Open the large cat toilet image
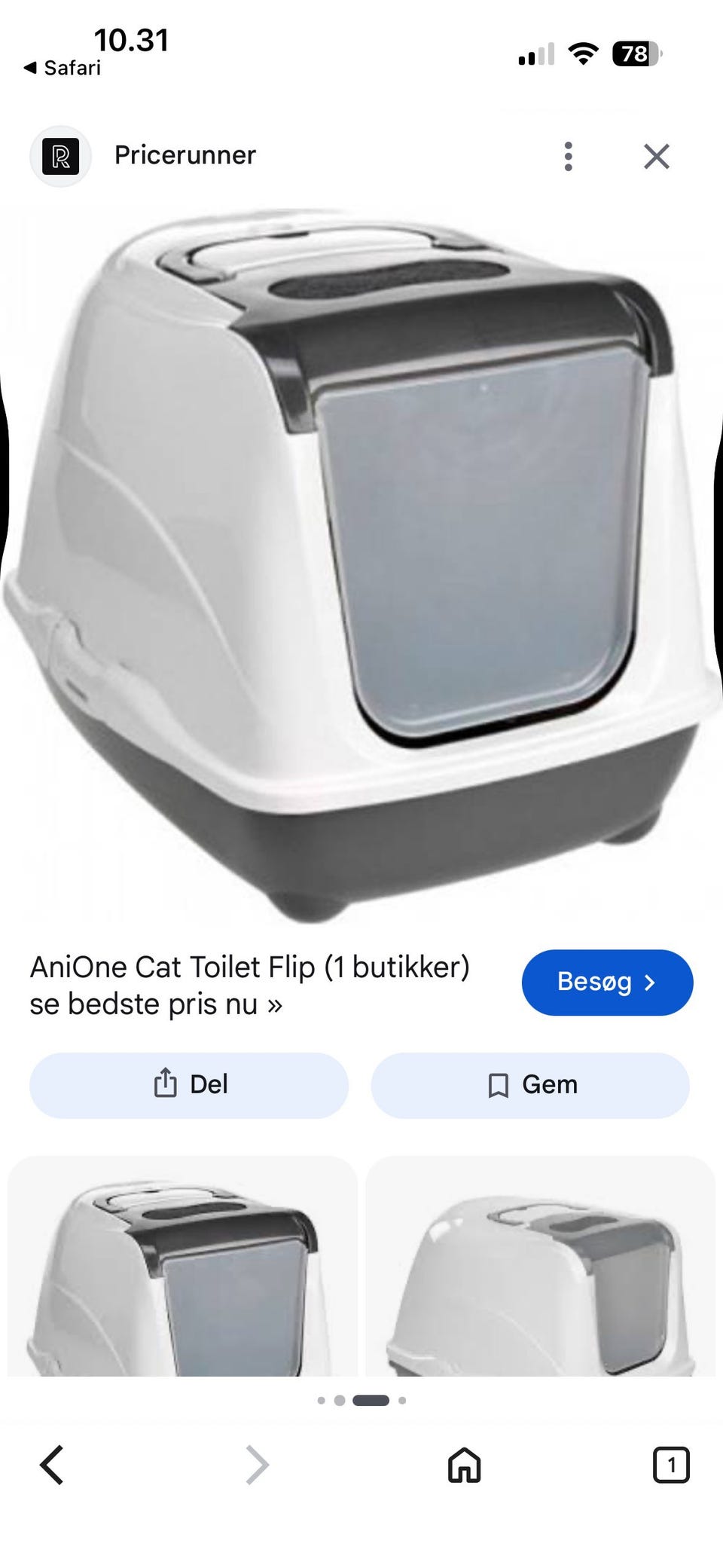 tap(361, 565)
